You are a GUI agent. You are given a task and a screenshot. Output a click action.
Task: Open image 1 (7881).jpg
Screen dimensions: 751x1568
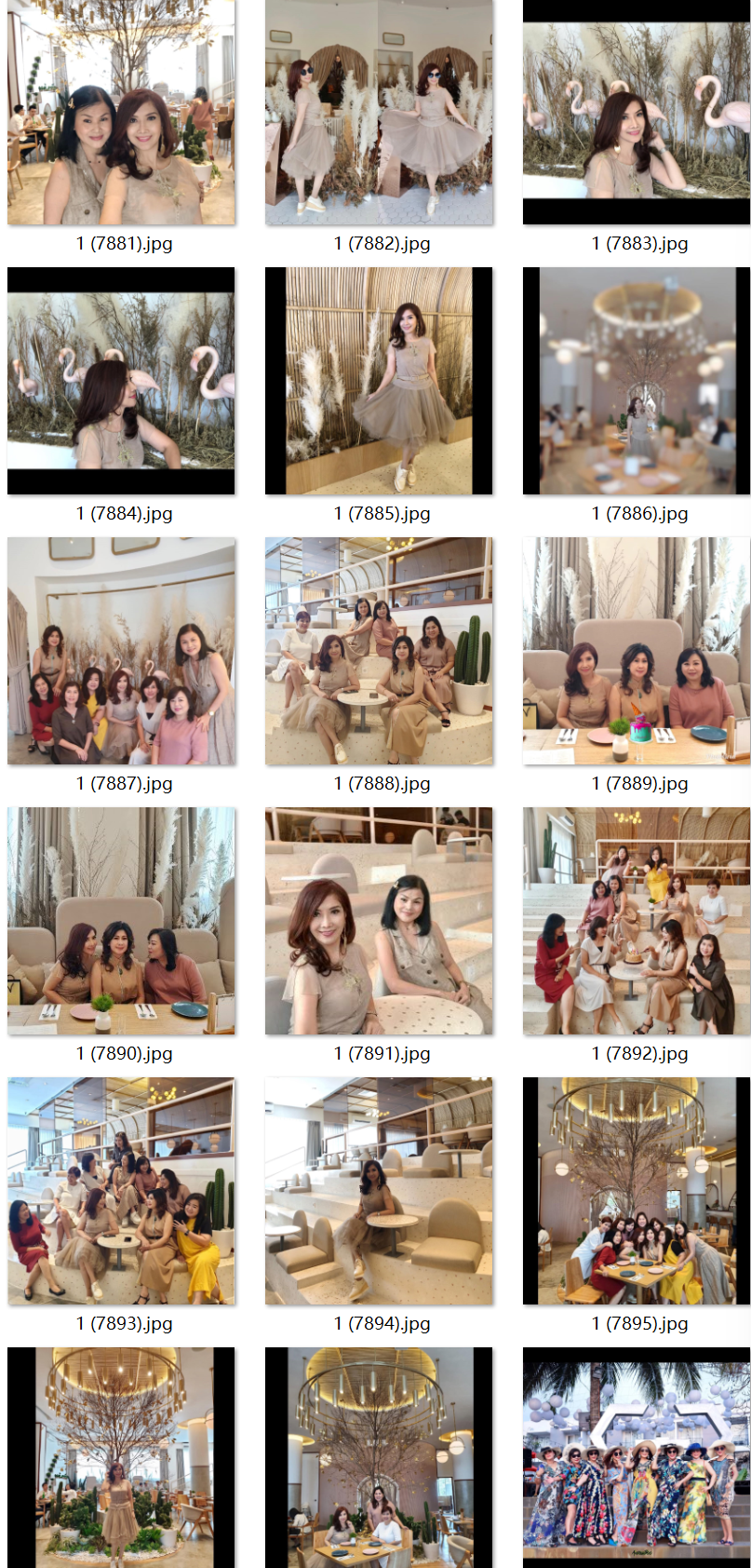[121, 112]
